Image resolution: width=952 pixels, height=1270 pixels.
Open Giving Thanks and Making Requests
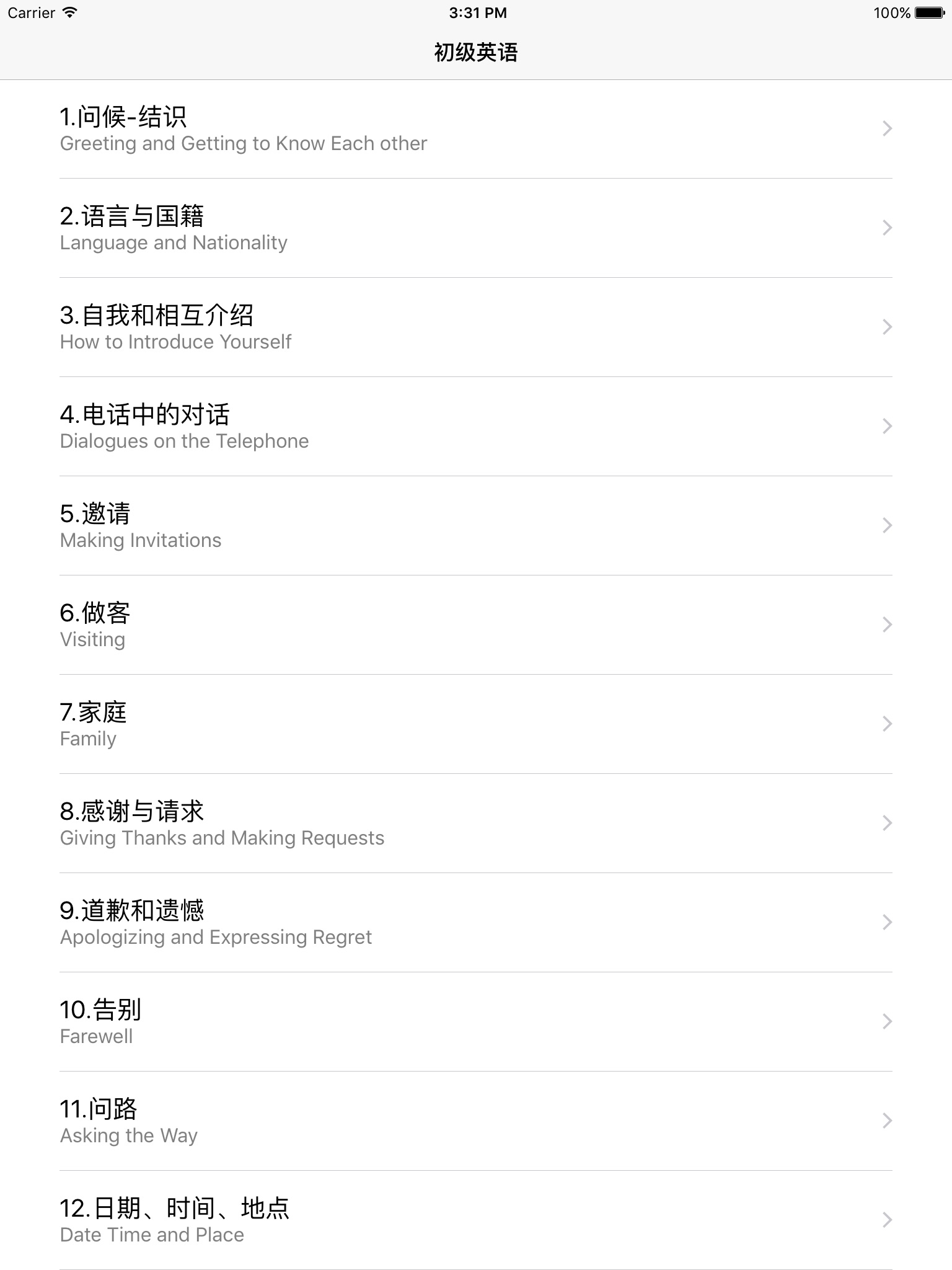(x=476, y=824)
